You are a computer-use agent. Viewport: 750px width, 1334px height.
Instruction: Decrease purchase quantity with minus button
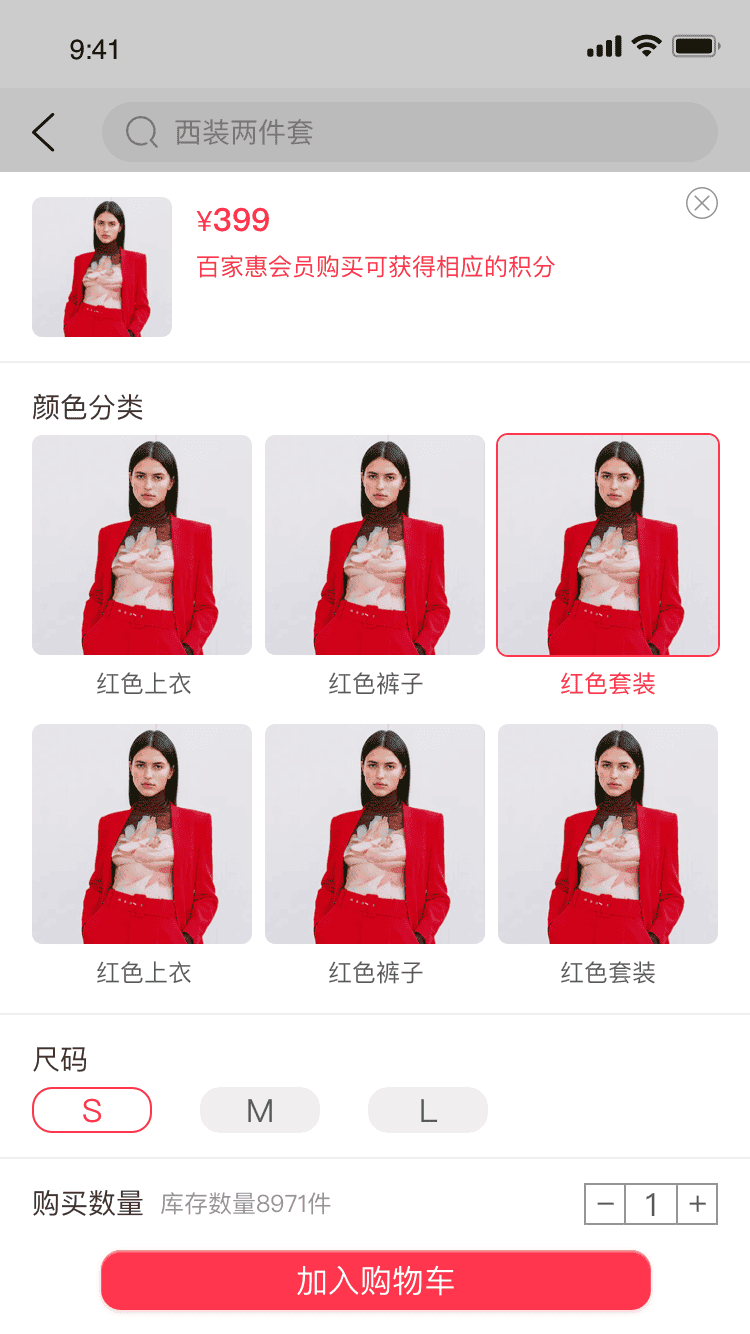pos(605,1204)
